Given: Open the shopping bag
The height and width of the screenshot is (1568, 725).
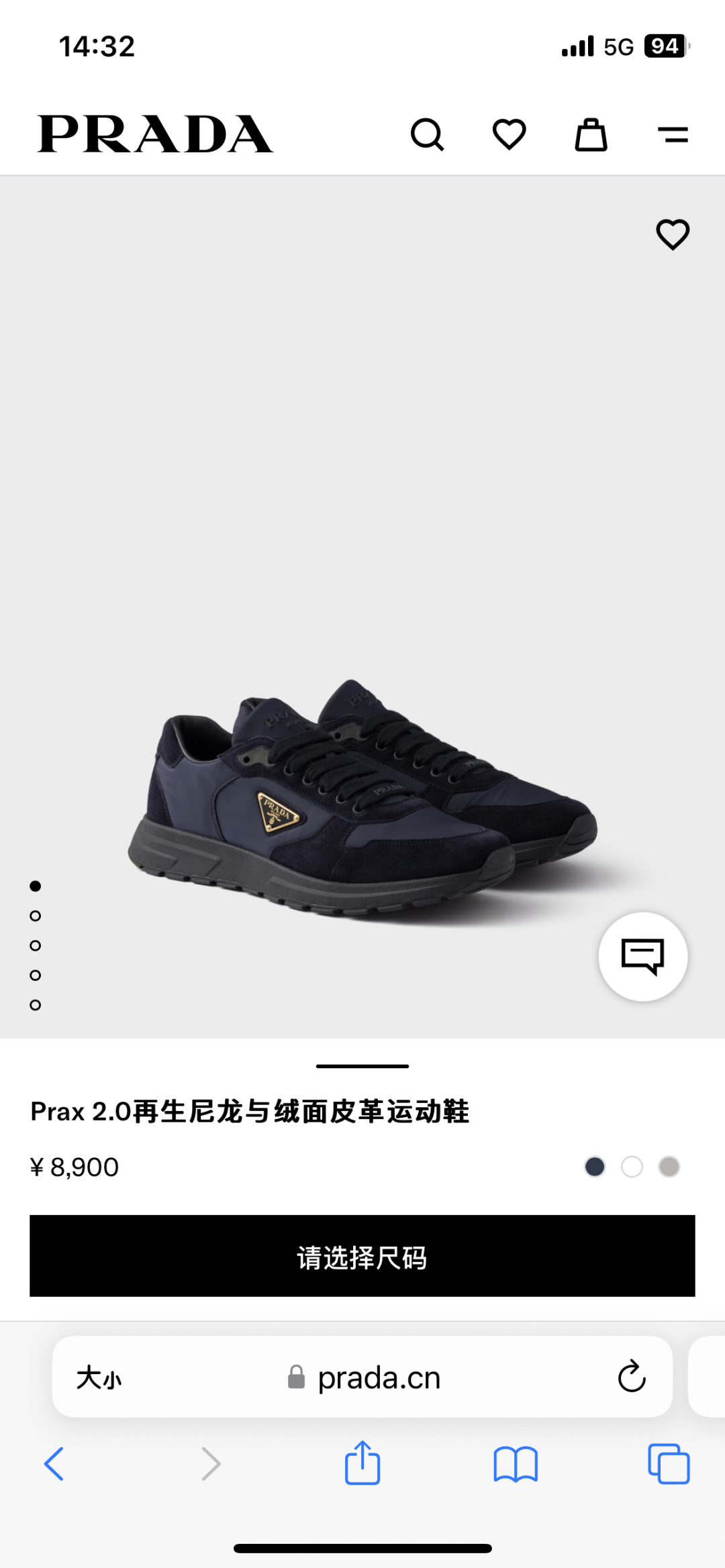Looking at the screenshot, I should click(x=591, y=134).
